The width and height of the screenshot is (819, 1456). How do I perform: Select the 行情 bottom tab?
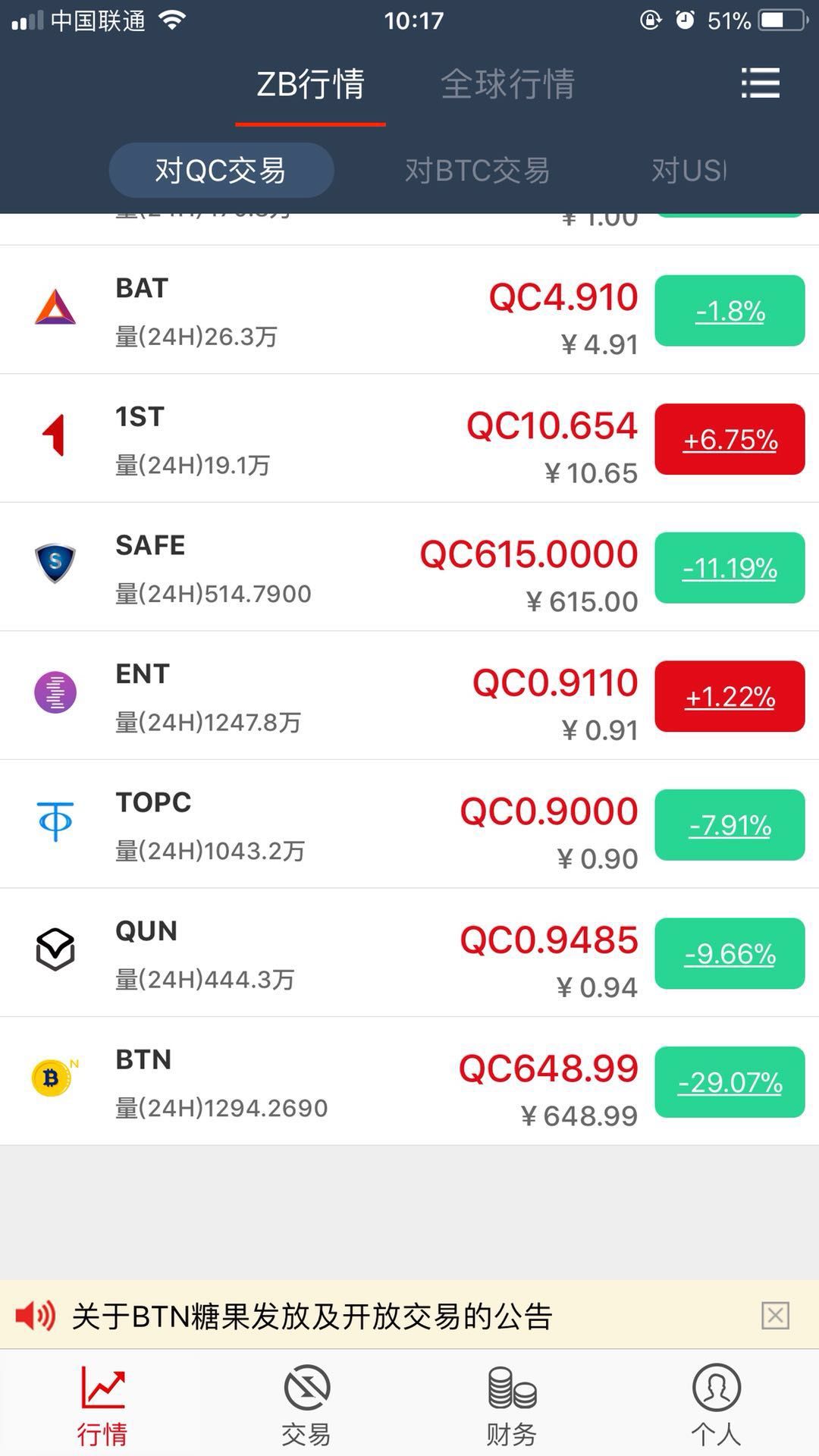pyautogui.click(x=102, y=1404)
